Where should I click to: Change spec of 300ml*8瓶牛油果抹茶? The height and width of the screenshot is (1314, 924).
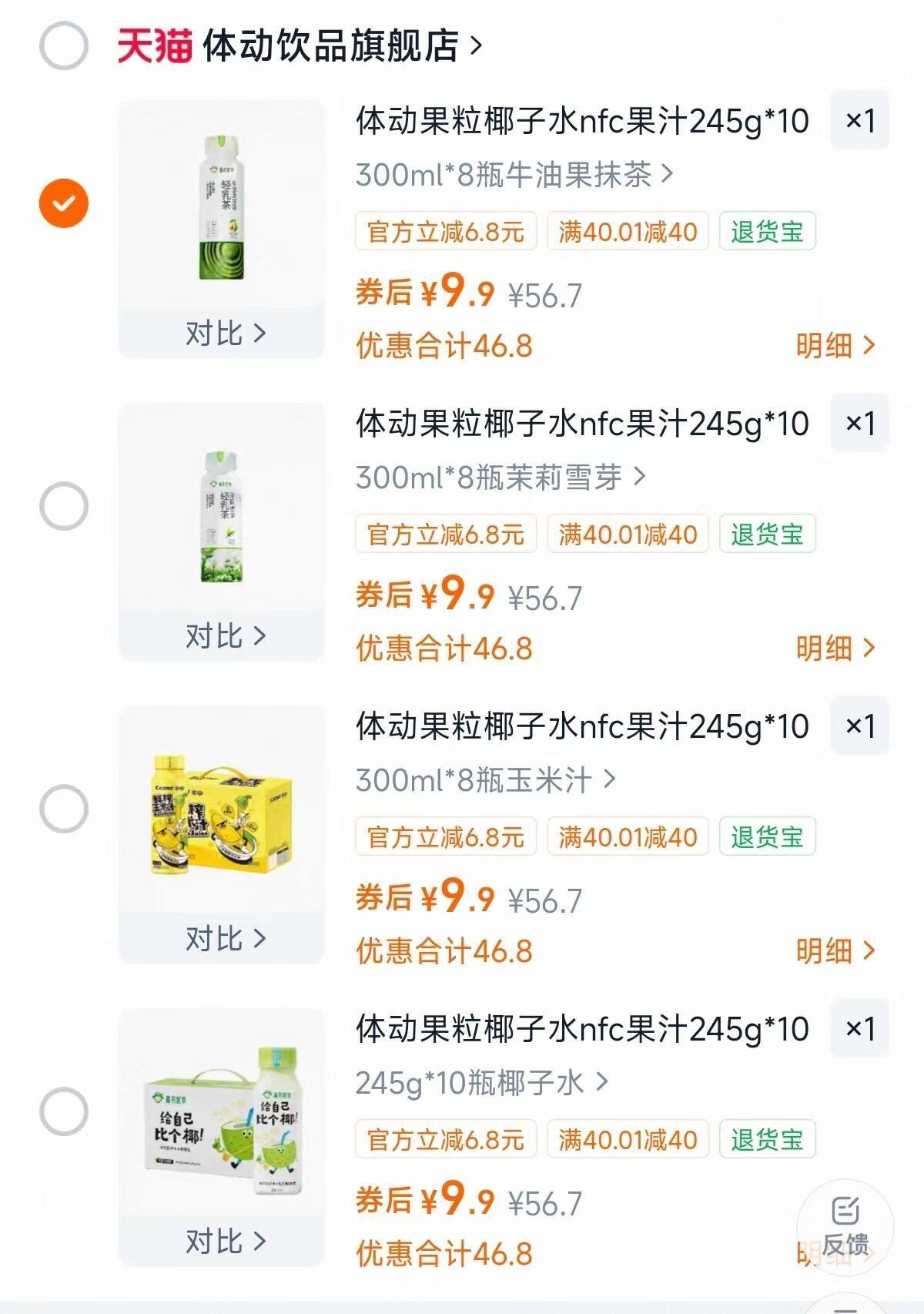[514, 175]
